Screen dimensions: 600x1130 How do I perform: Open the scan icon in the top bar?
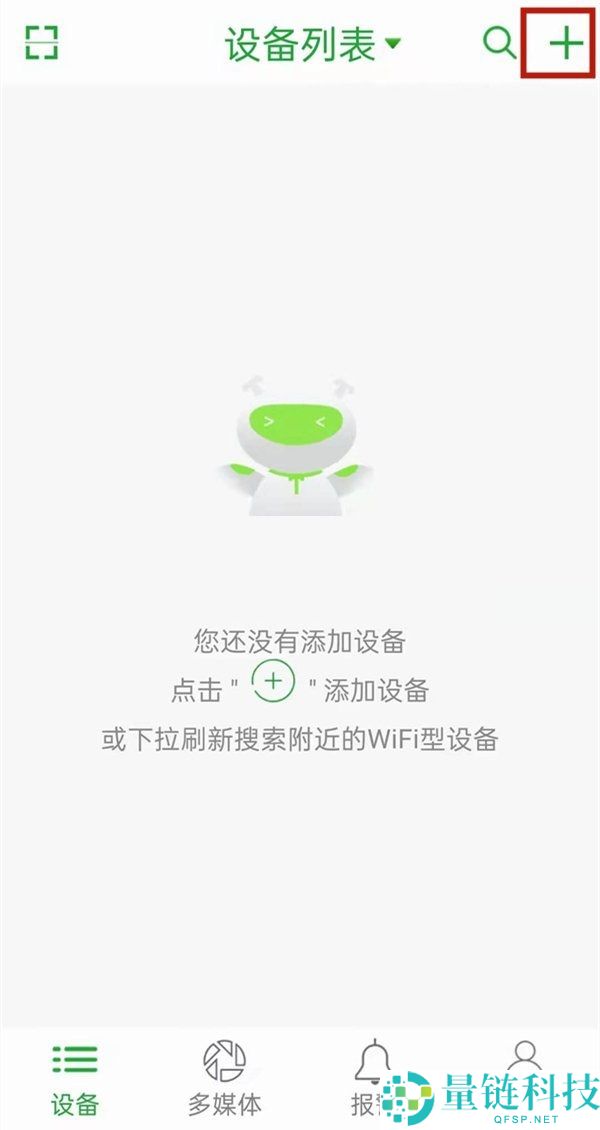(x=41, y=43)
